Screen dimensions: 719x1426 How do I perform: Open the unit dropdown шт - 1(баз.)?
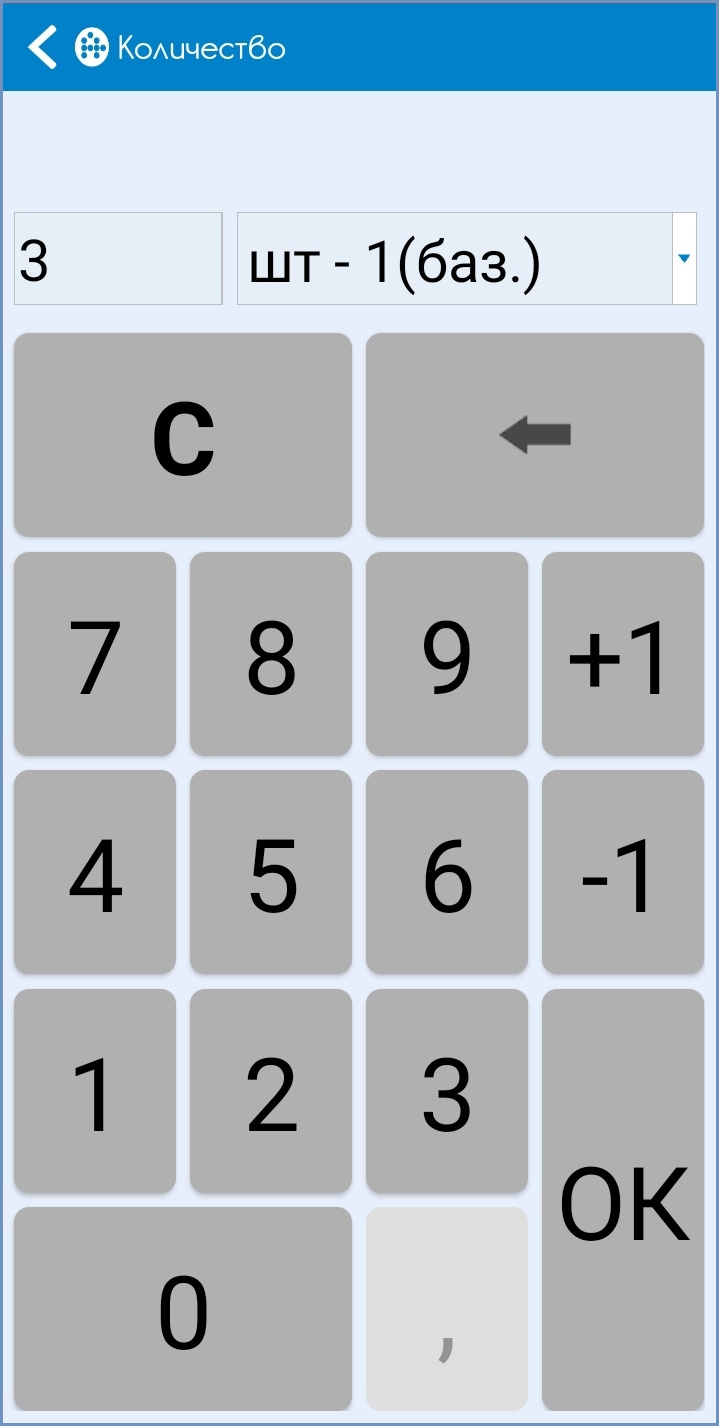(x=466, y=258)
